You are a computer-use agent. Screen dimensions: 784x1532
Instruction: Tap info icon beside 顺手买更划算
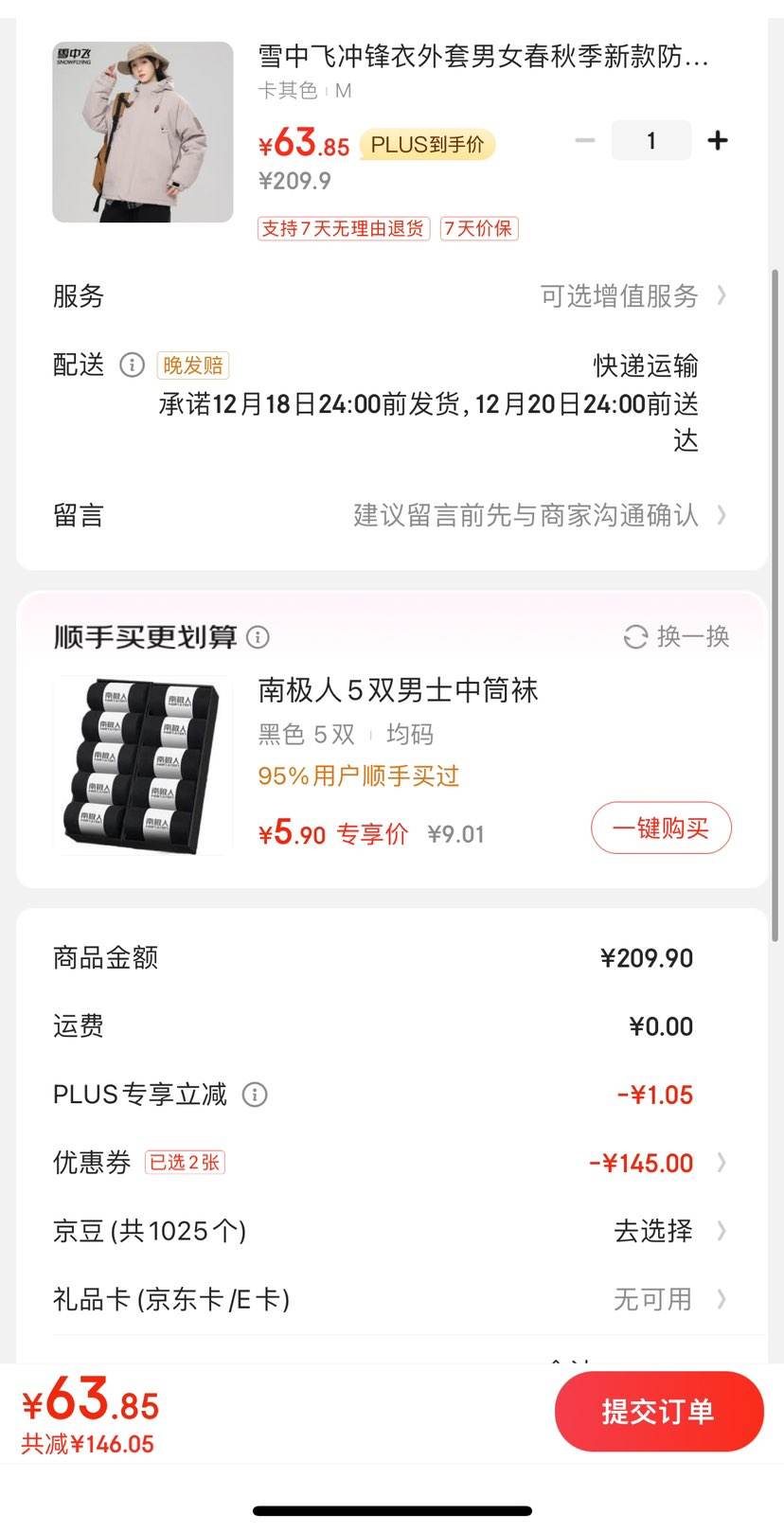point(258,637)
